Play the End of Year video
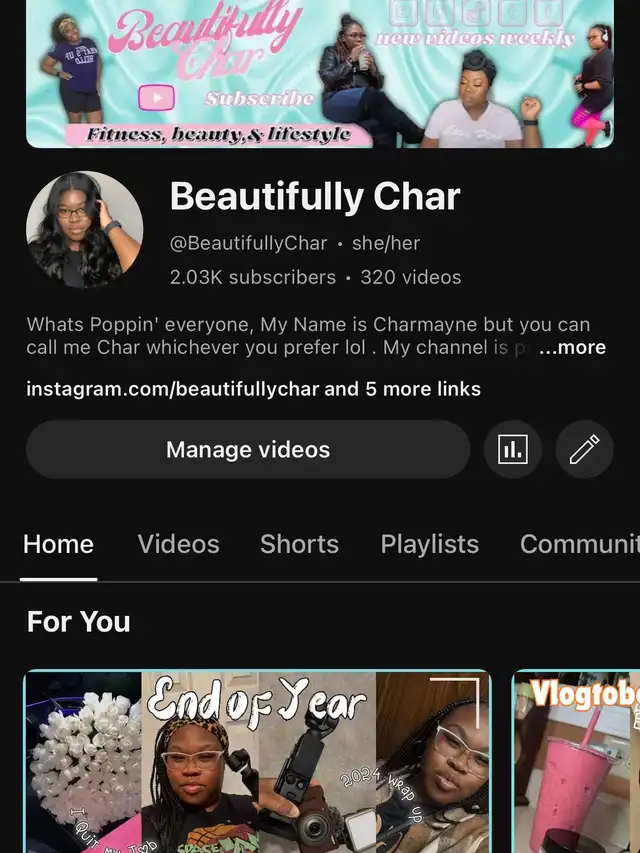This screenshot has width=640, height=853. click(x=258, y=761)
